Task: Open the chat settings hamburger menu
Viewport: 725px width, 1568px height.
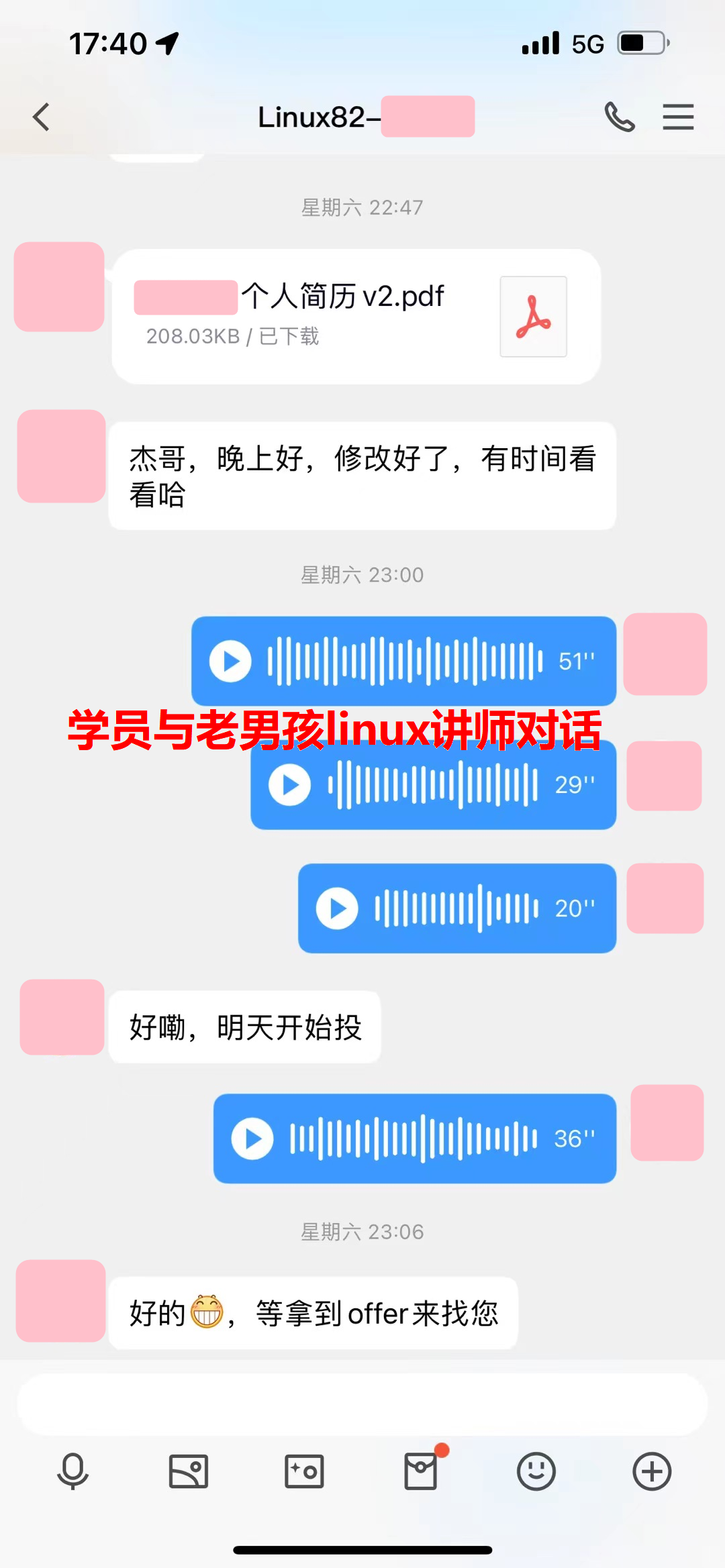Action: click(678, 117)
